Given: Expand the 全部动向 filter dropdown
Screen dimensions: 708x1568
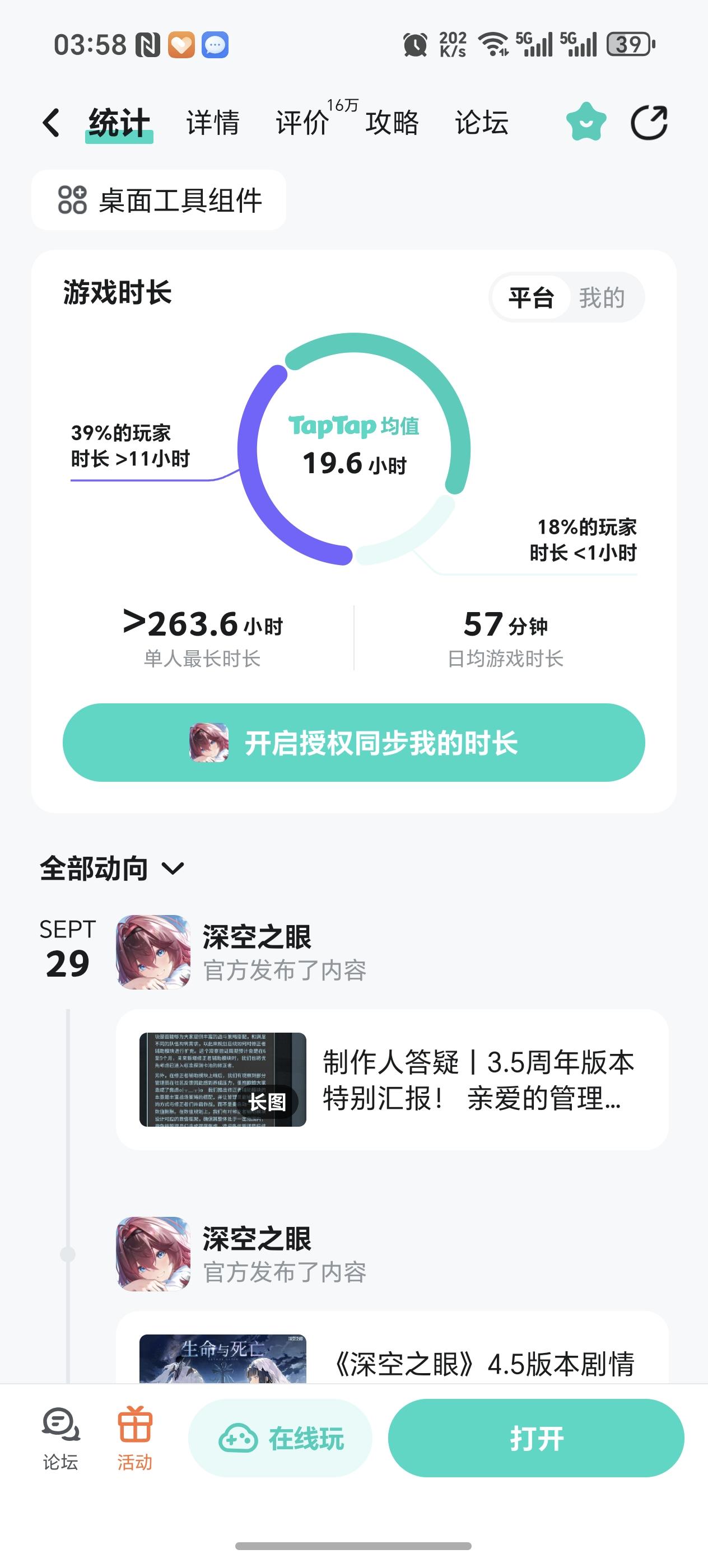Looking at the screenshot, I should pyautogui.click(x=174, y=870).
